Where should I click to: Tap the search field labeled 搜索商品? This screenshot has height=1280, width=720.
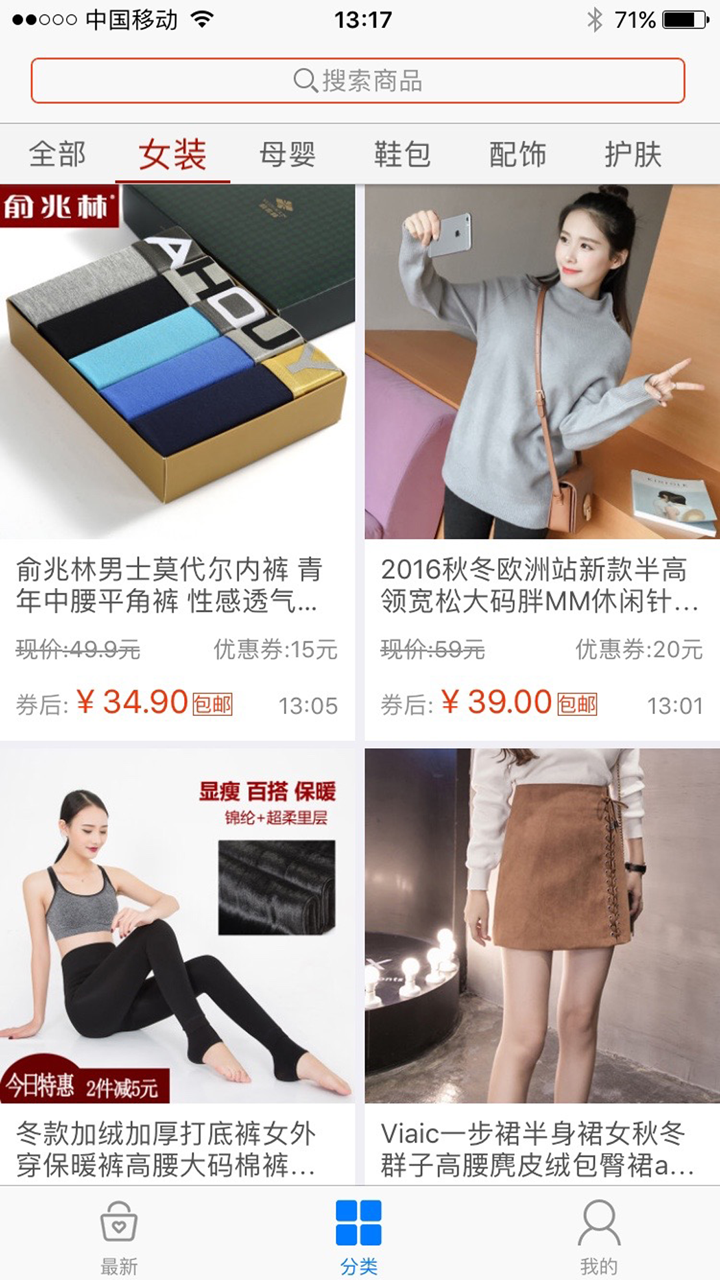click(360, 81)
